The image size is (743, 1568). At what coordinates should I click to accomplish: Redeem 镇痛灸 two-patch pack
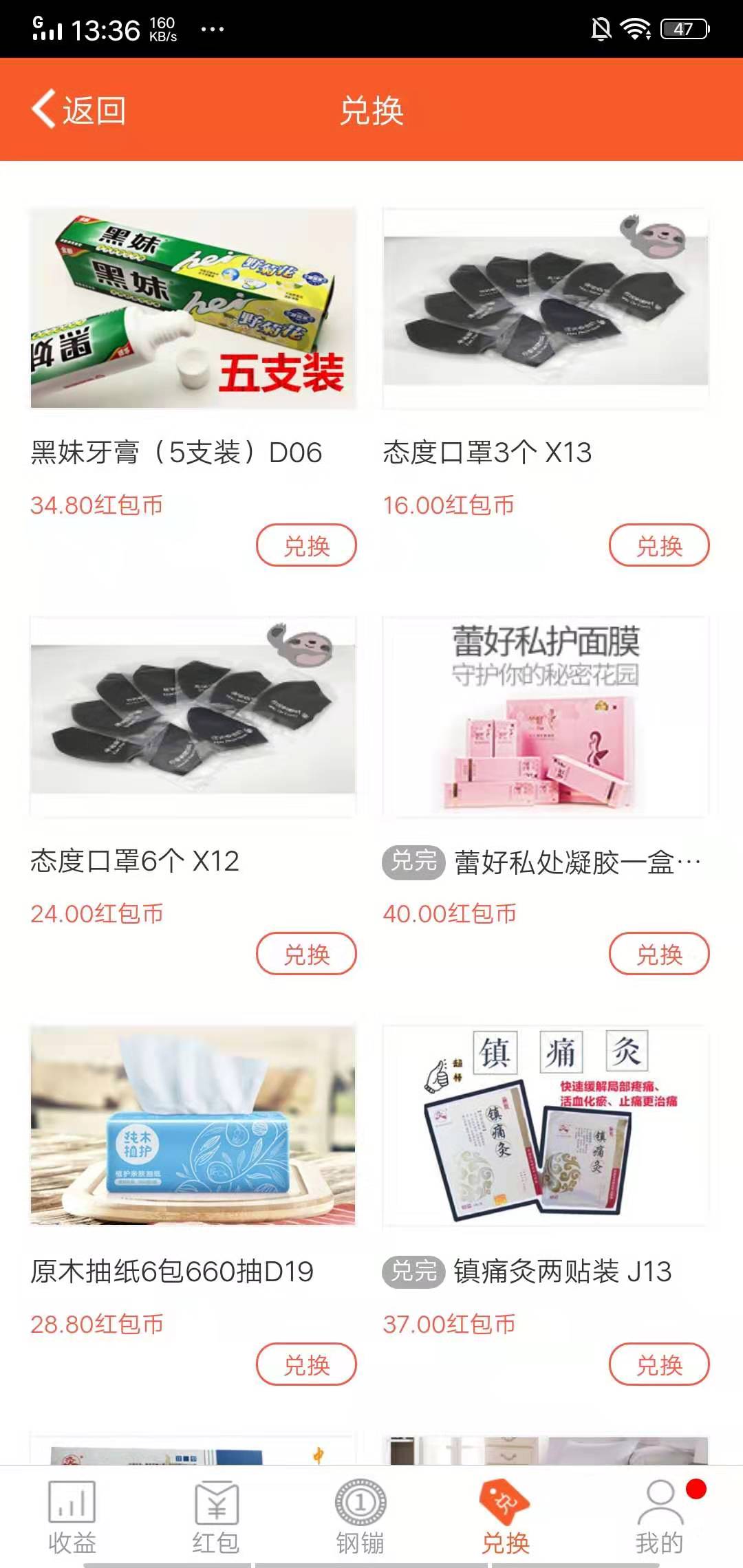click(x=659, y=1363)
